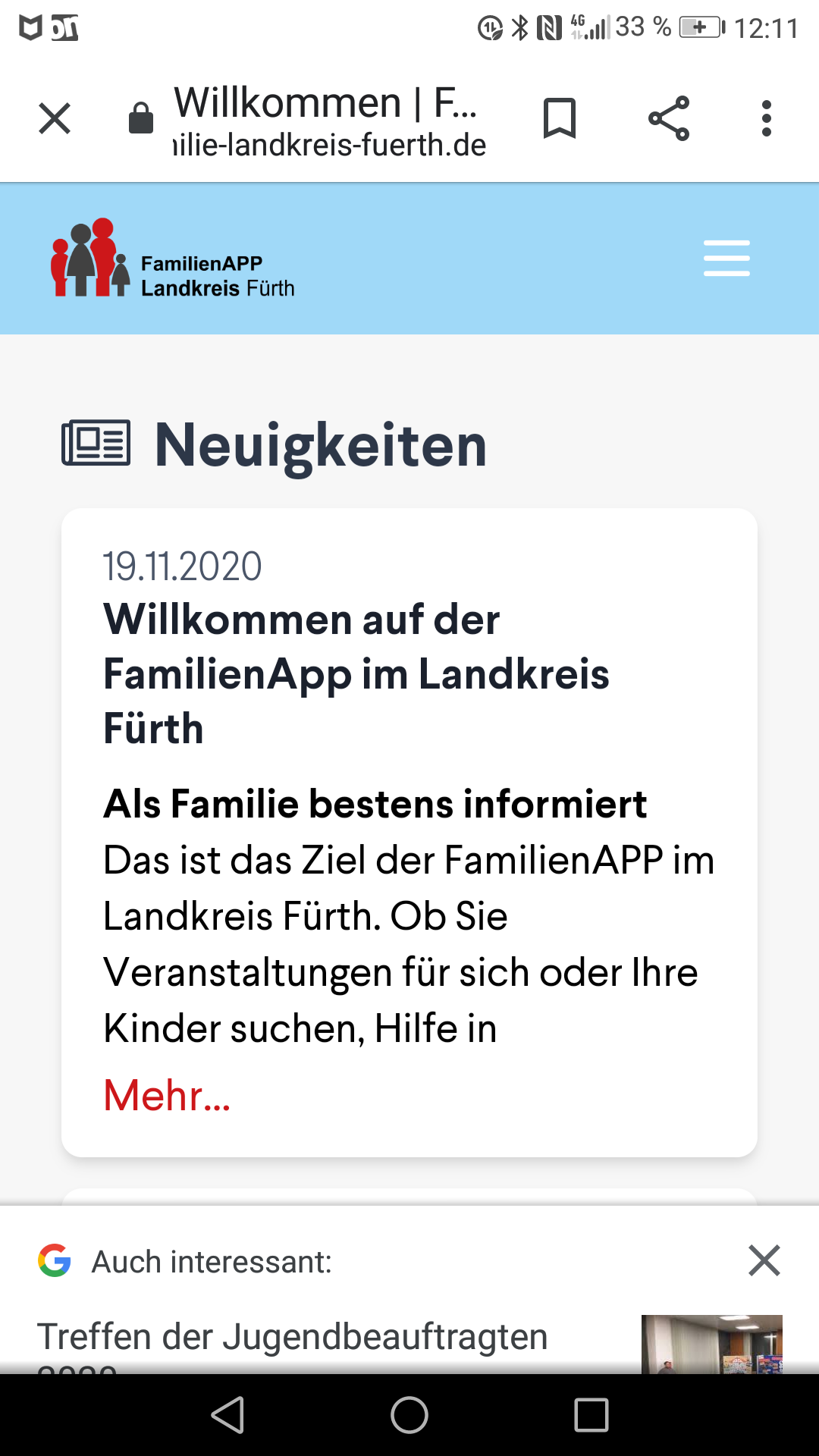819x1456 pixels.
Task: Open the browser overflow menu
Action: tap(767, 118)
